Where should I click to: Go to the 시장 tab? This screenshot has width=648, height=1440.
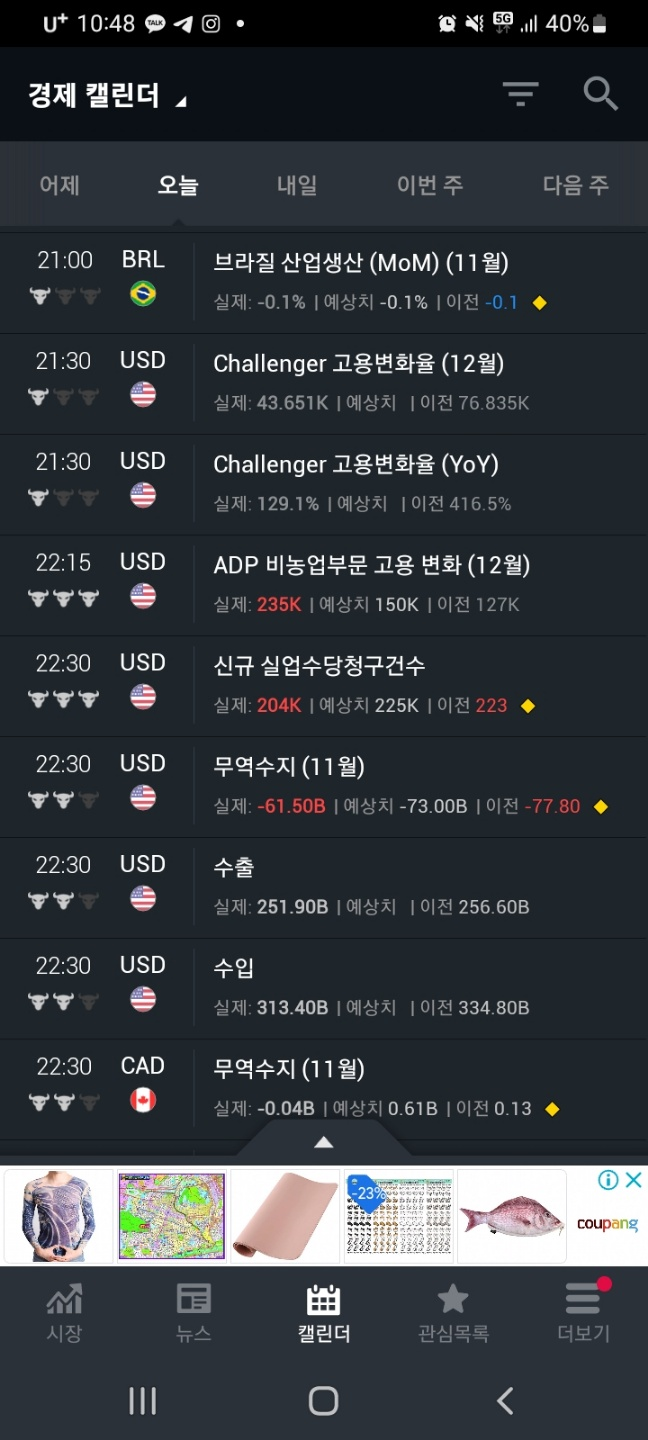64,1313
